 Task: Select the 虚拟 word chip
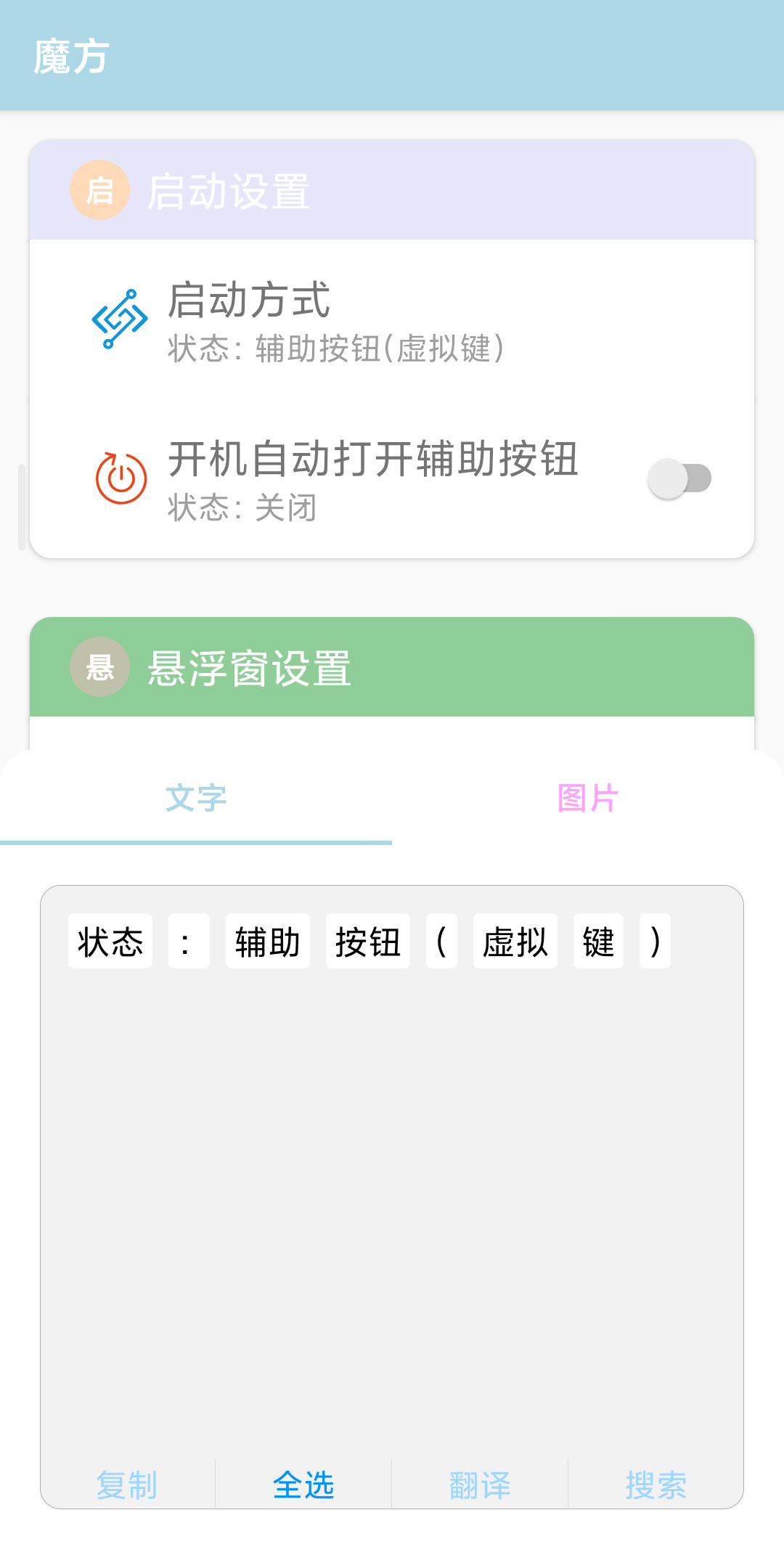tap(514, 940)
